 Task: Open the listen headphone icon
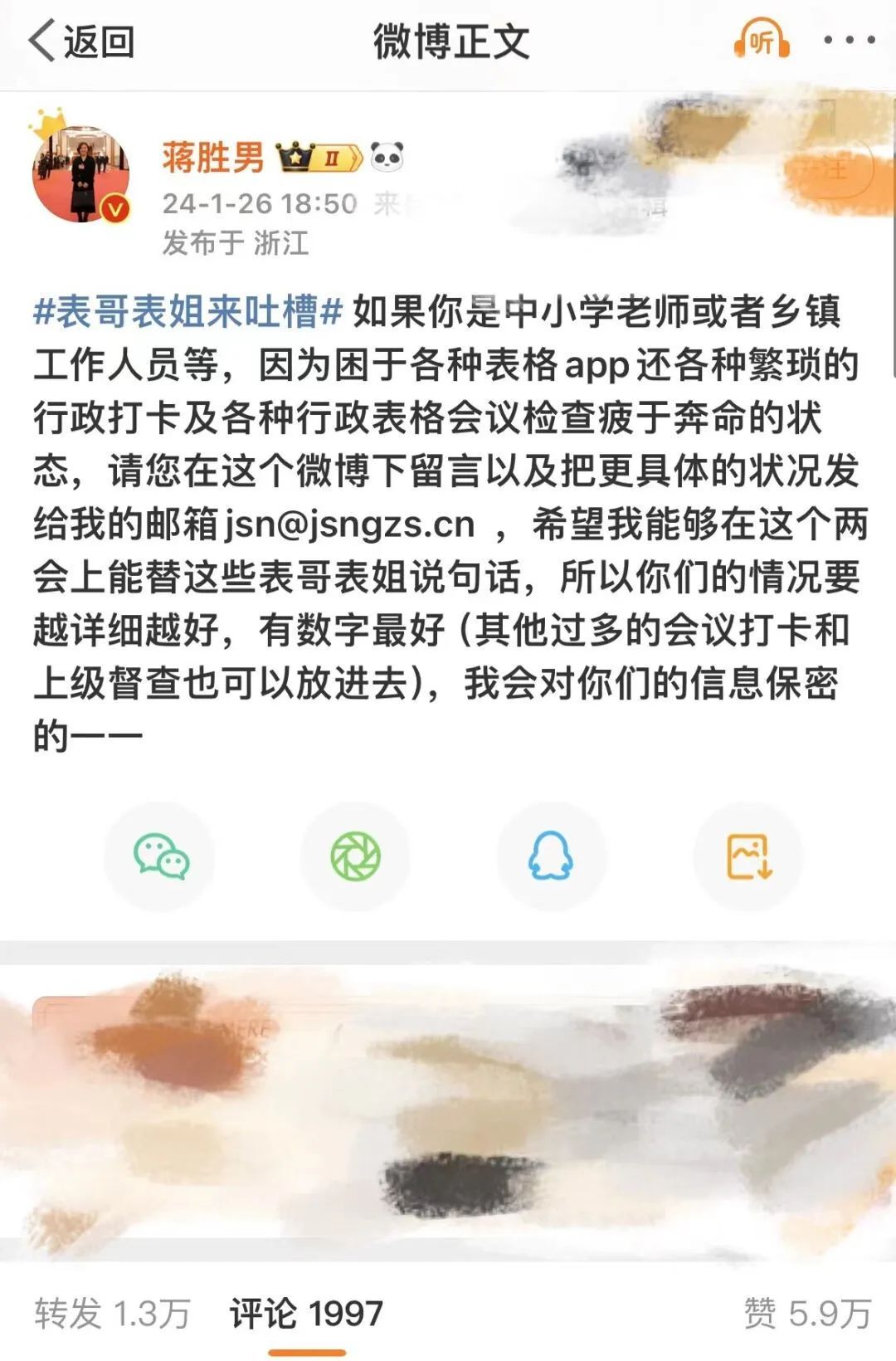pos(761,40)
